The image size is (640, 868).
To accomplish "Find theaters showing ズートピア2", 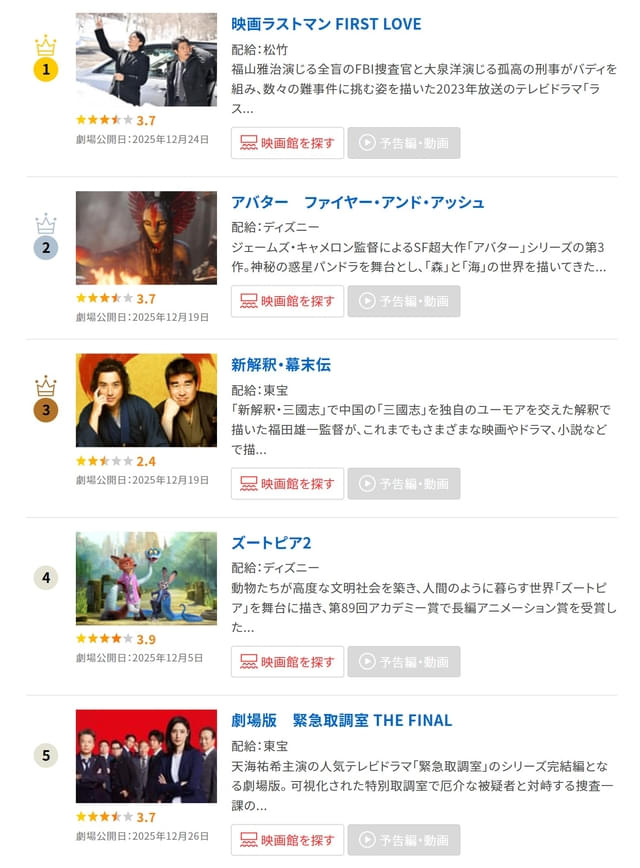I will 288,661.
